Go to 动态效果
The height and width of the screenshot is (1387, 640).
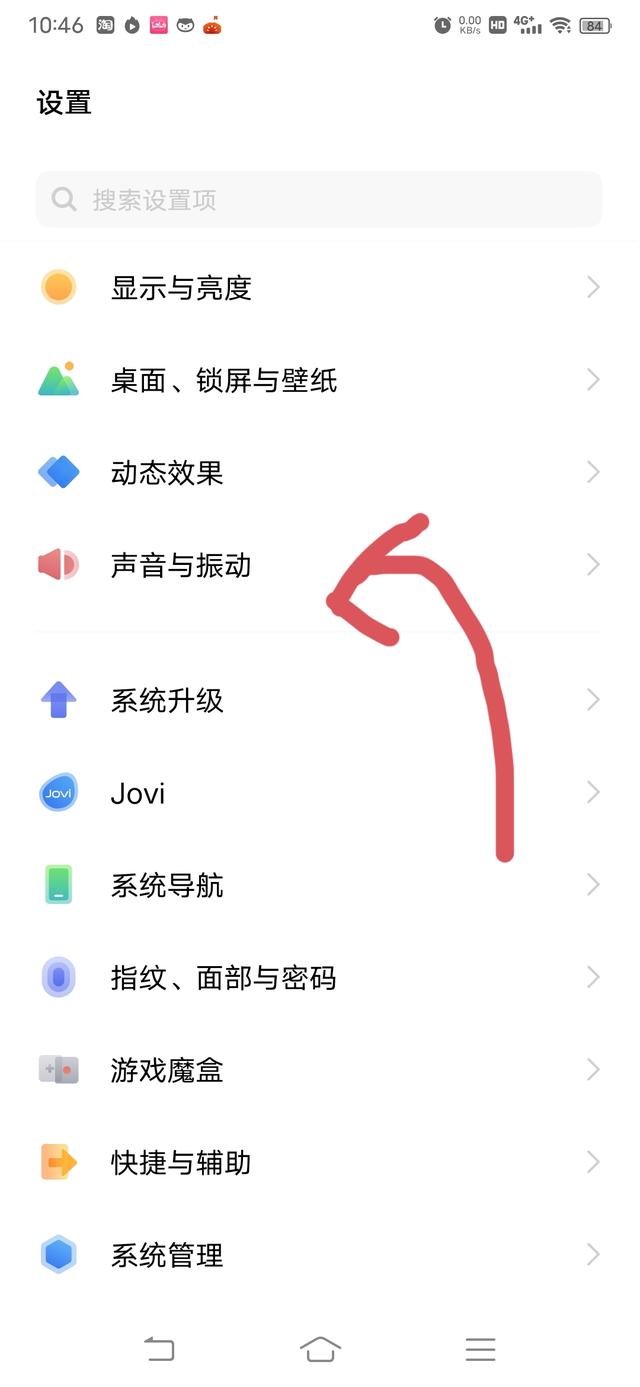click(320, 473)
